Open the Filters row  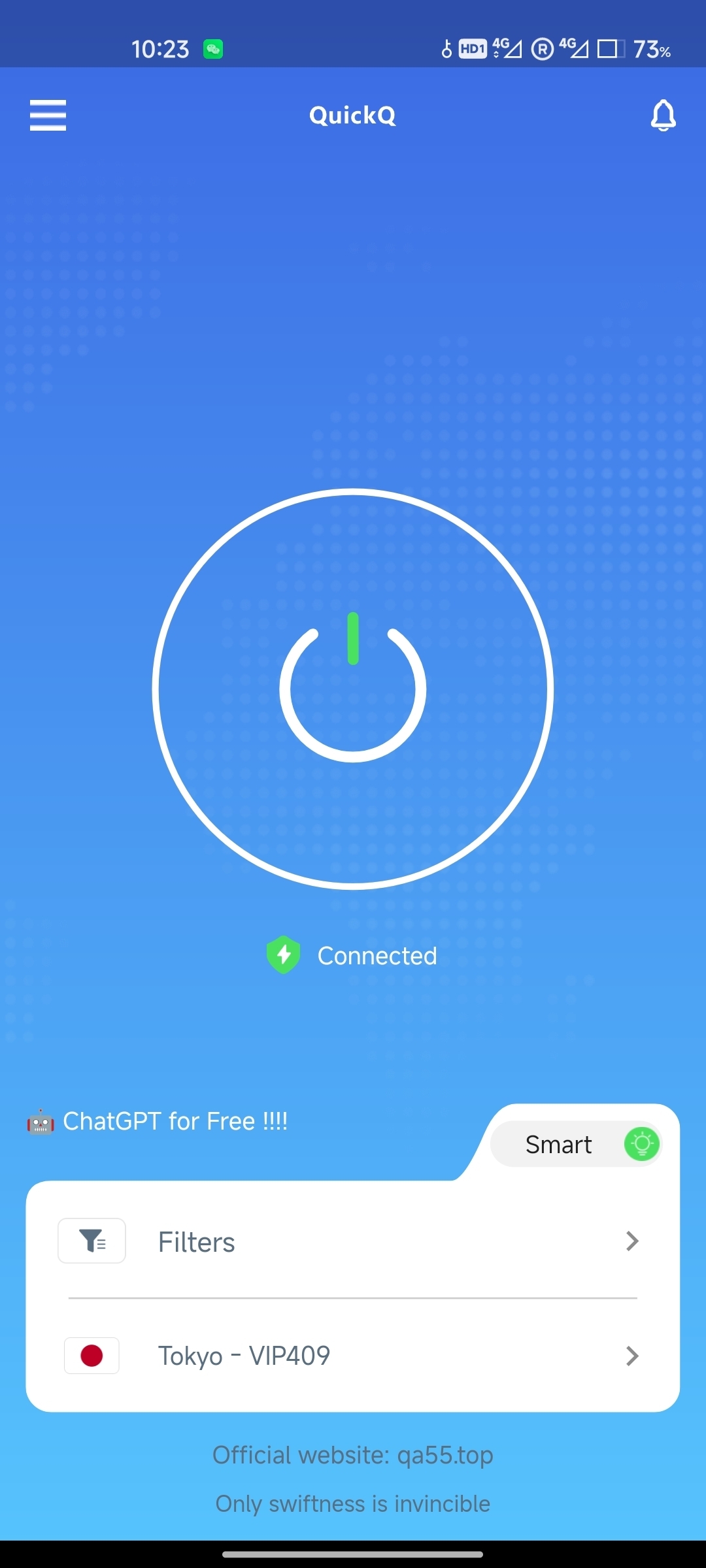(353, 1241)
